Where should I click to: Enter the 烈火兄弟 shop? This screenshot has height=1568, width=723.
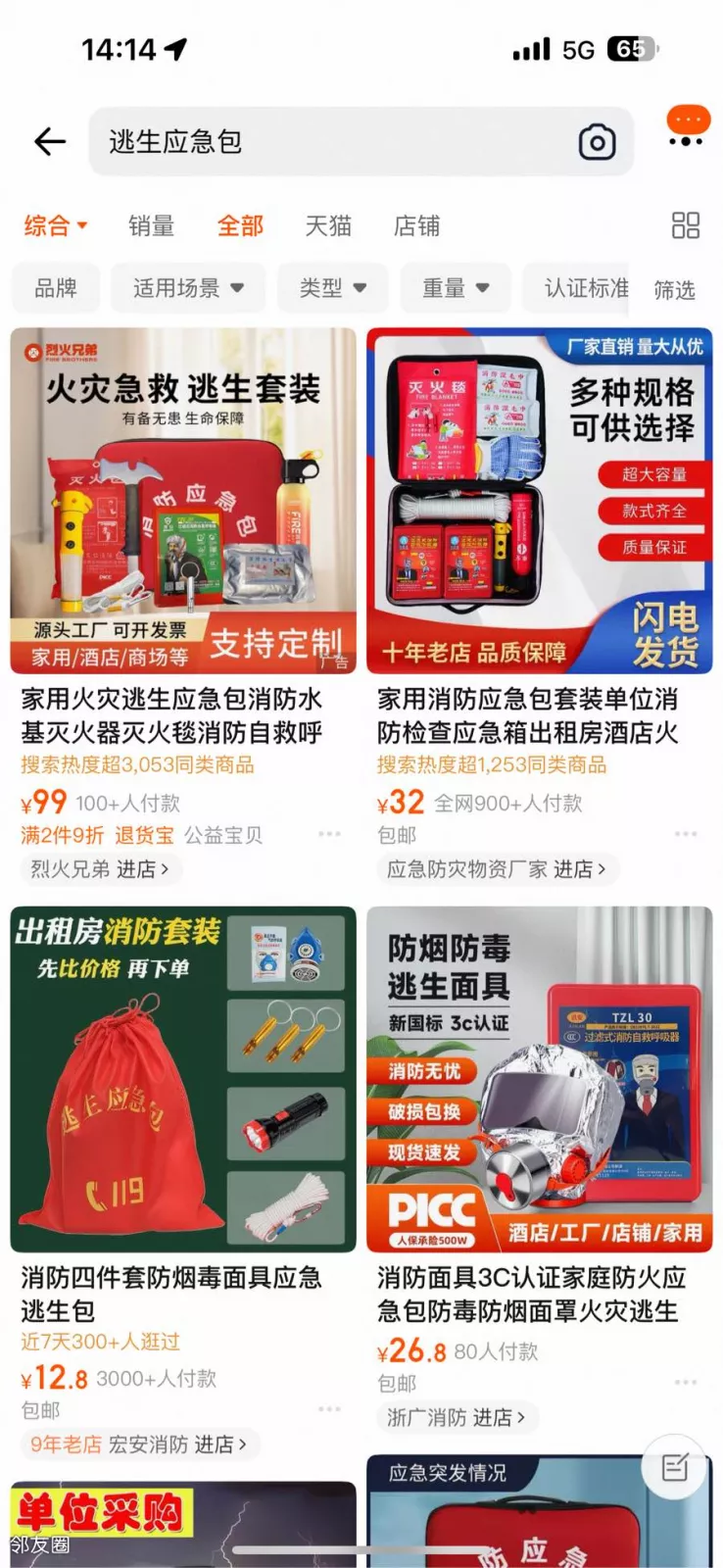pyautogui.click(x=99, y=869)
